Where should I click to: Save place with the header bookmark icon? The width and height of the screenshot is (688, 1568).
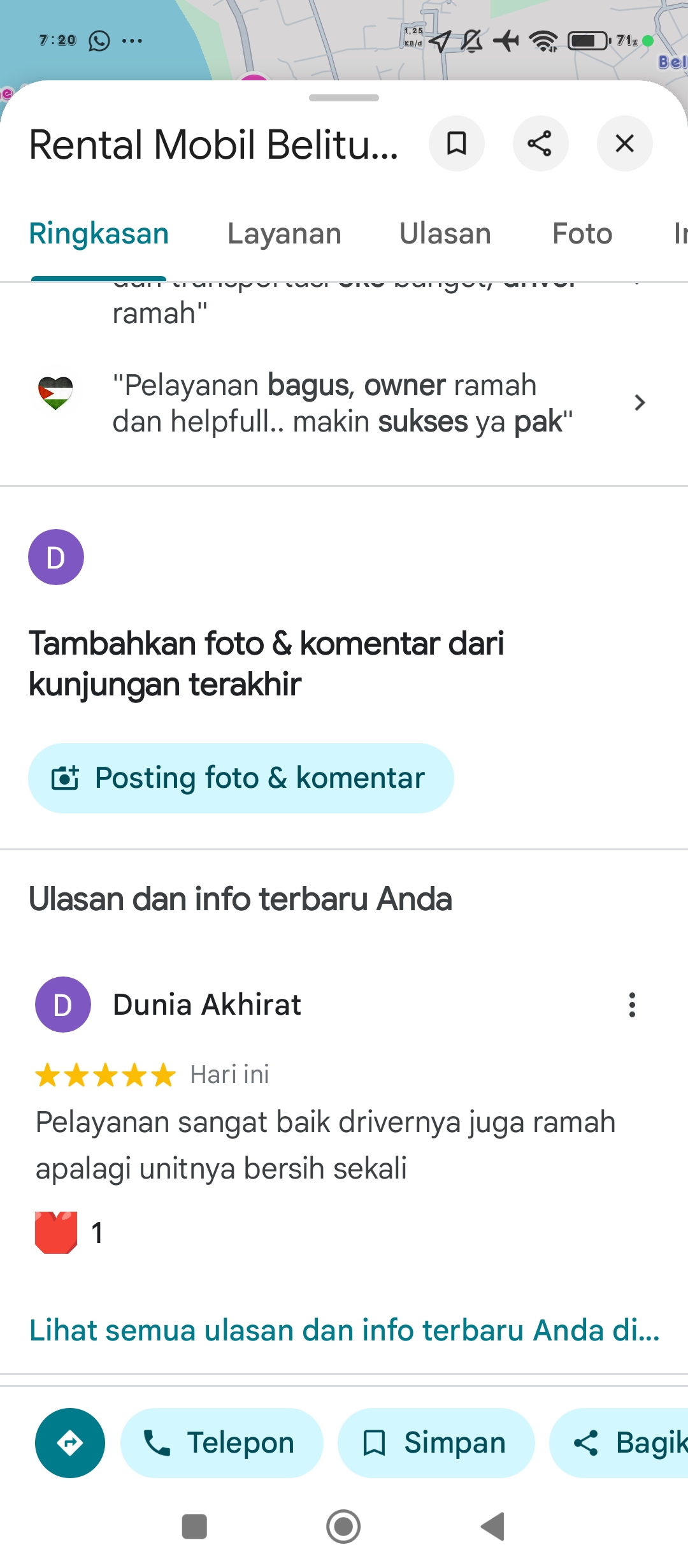click(x=457, y=143)
